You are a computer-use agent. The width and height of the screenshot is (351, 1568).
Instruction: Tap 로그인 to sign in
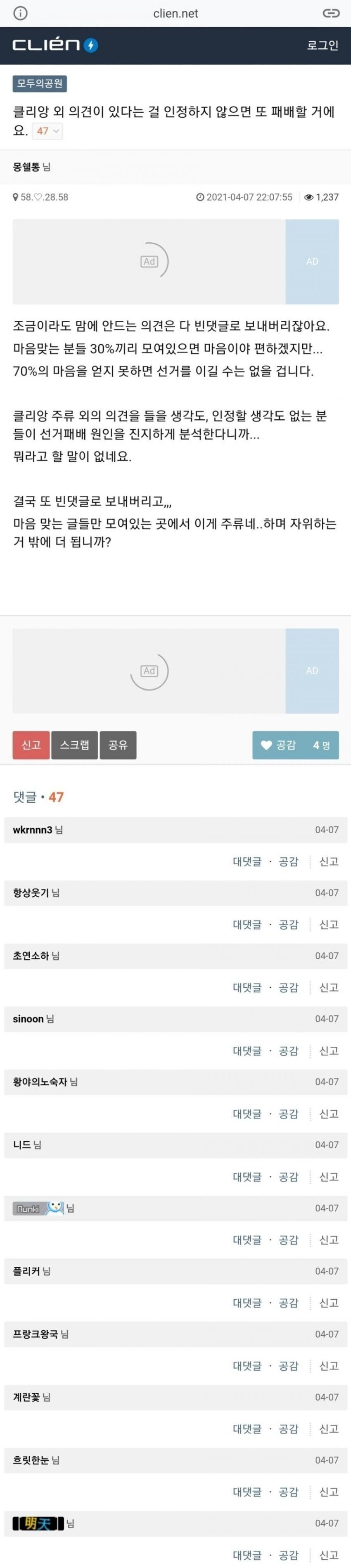coord(323,46)
